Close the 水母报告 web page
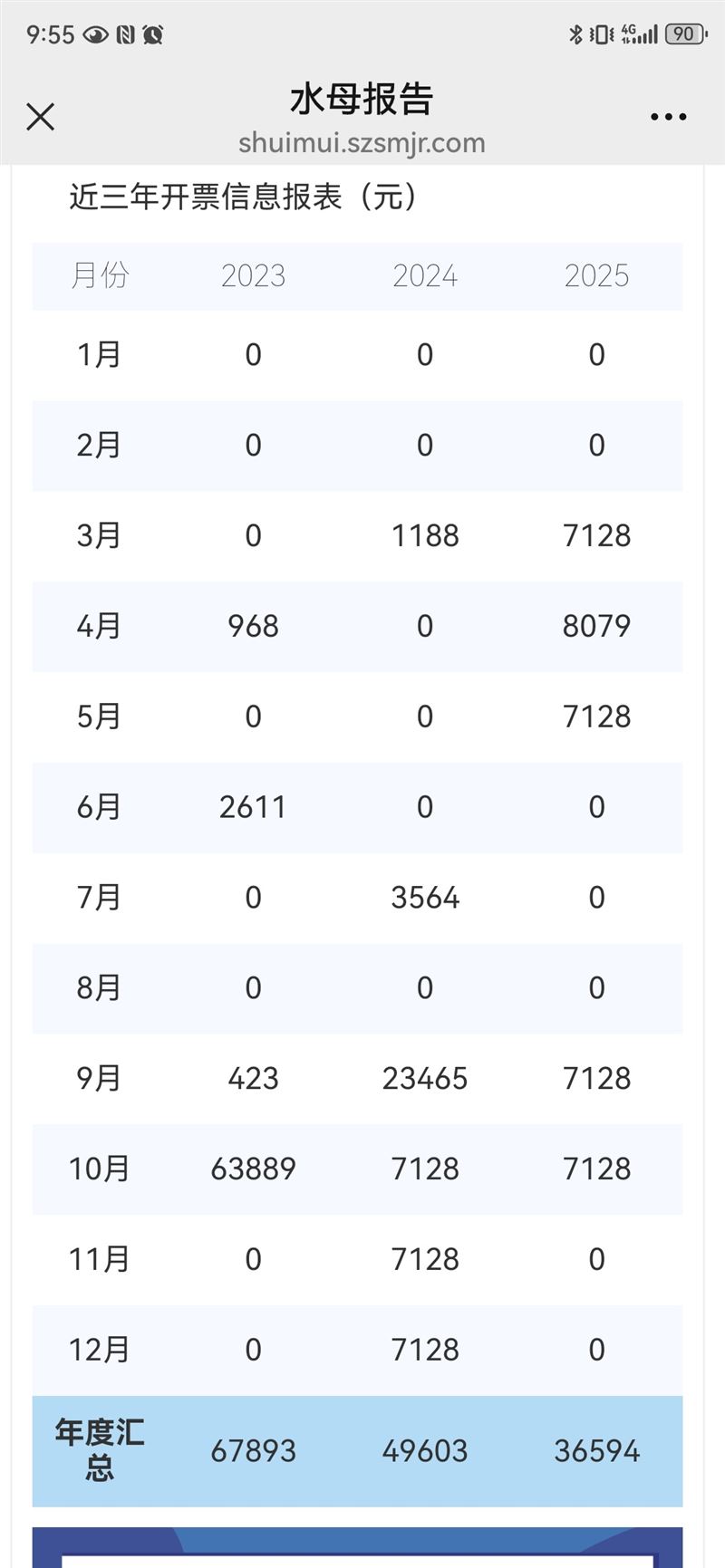 (41, 117)
